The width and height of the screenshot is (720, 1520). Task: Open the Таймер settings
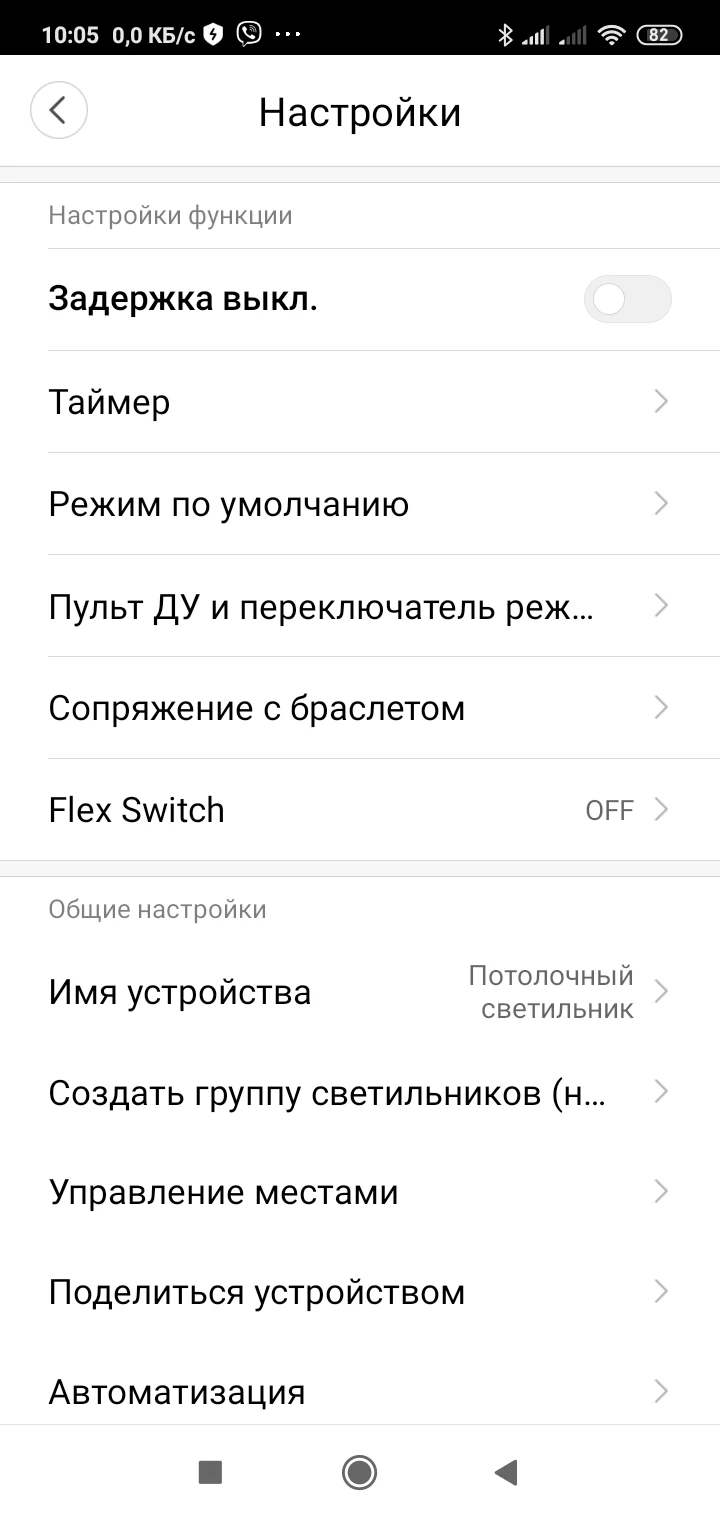coord(360,402)
